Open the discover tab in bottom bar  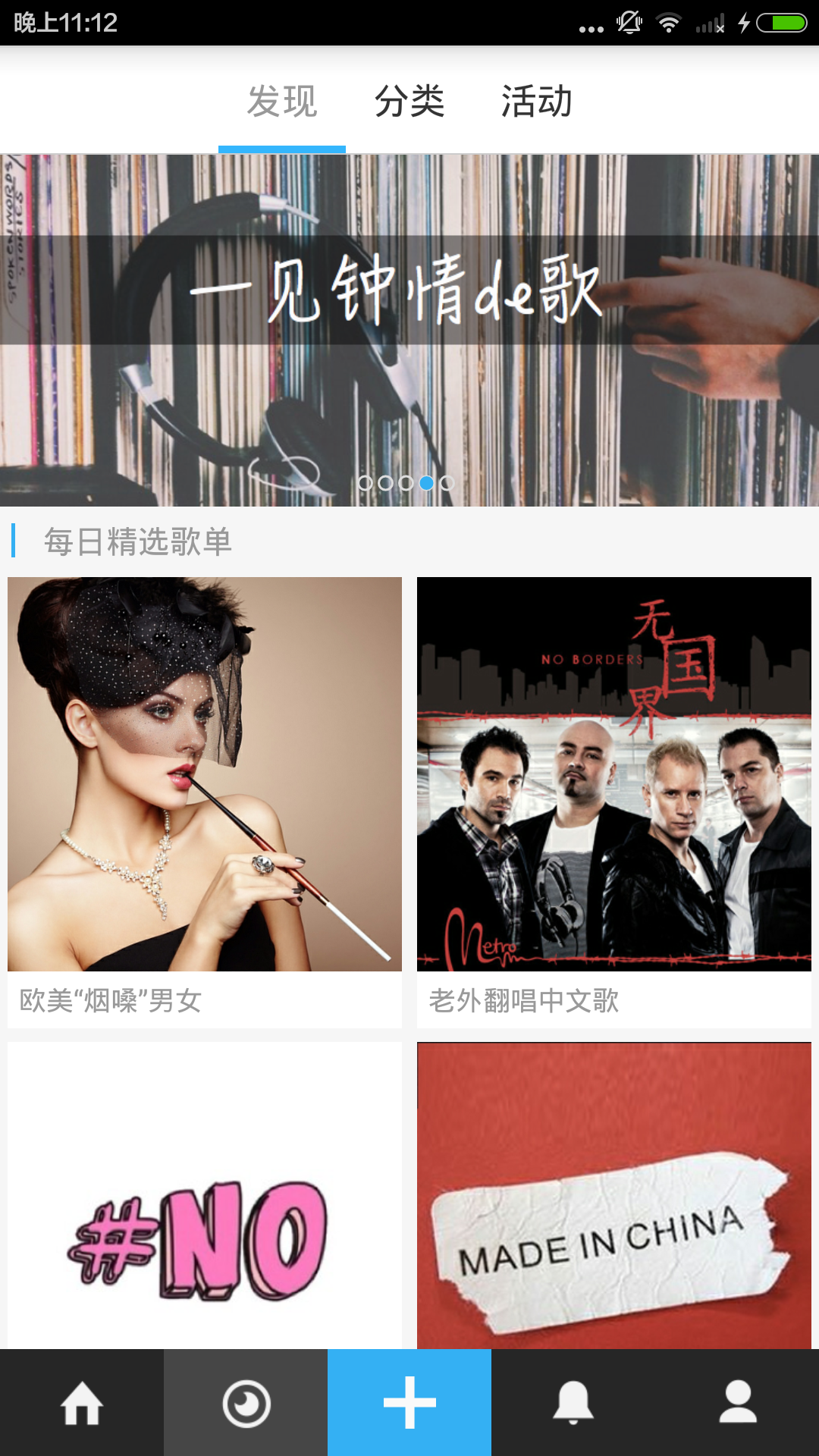coord(246,1403)
